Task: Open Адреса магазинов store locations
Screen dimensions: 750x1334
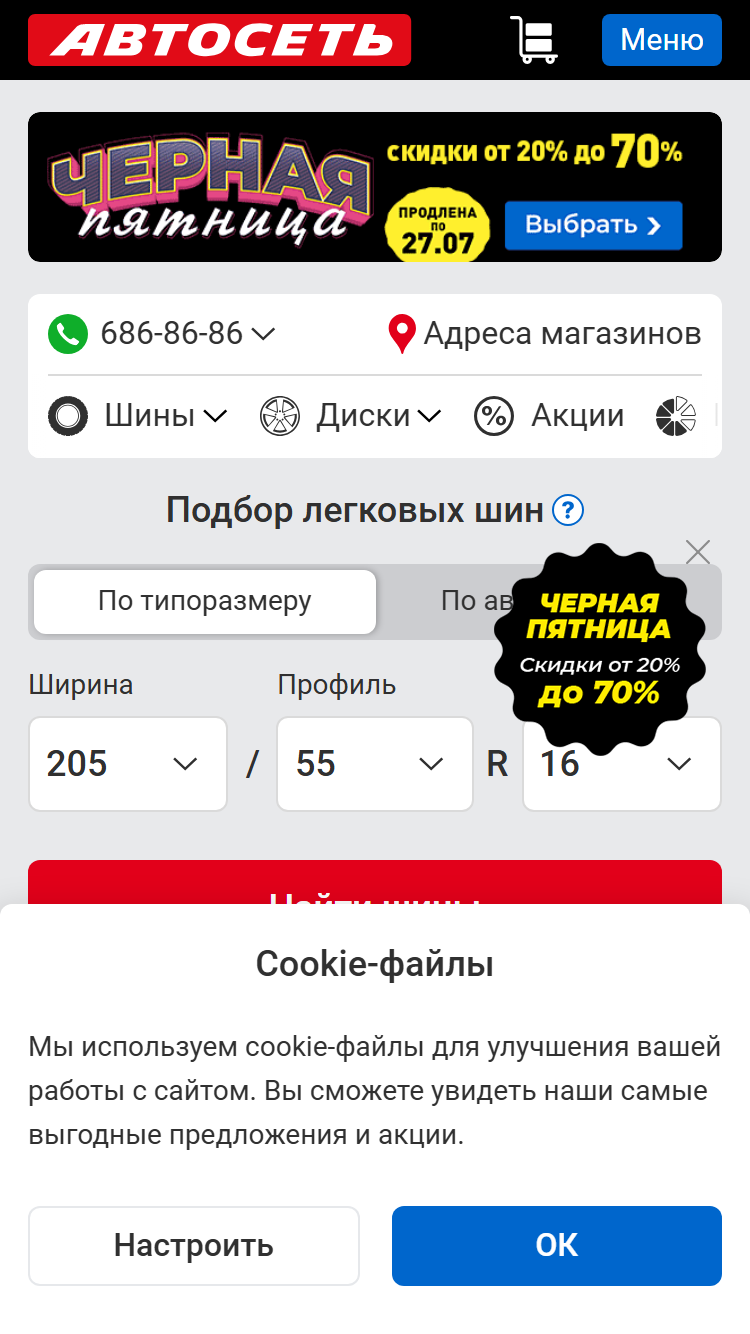Action: pyautogui.click(x=544, y=333)
